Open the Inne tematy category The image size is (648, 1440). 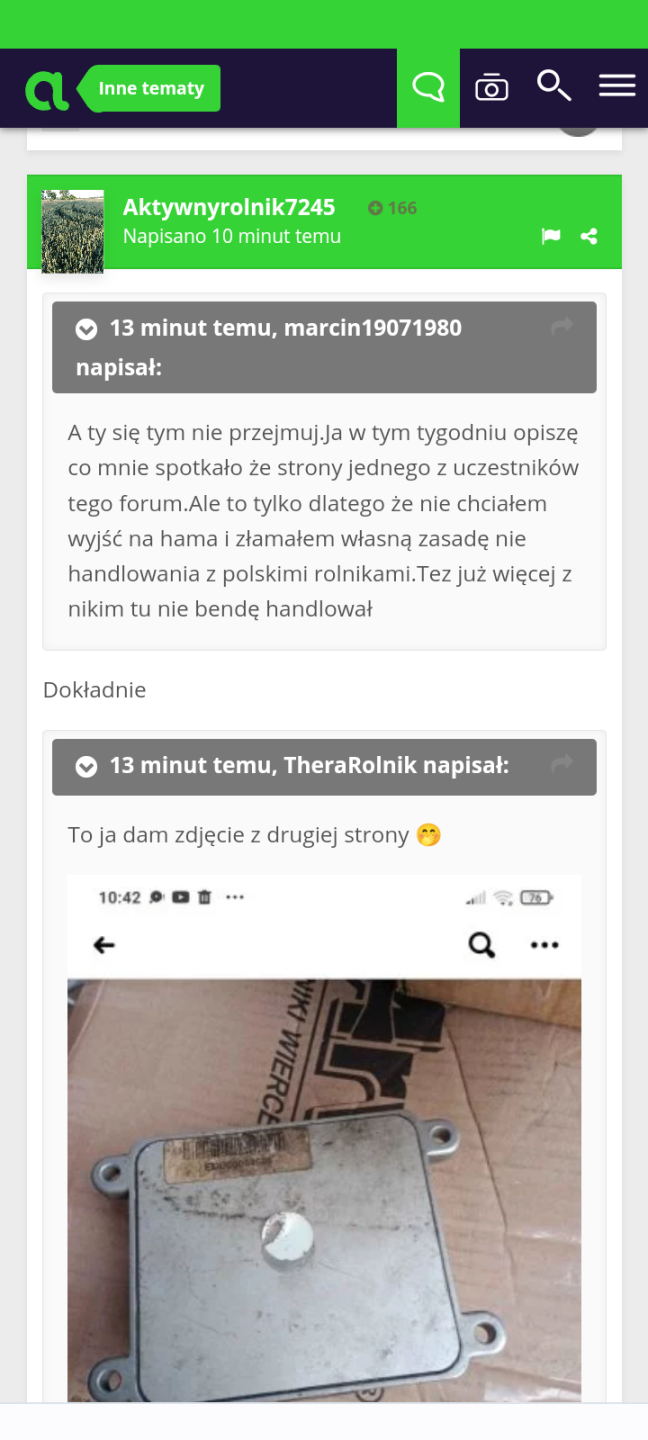pos(151,89)
